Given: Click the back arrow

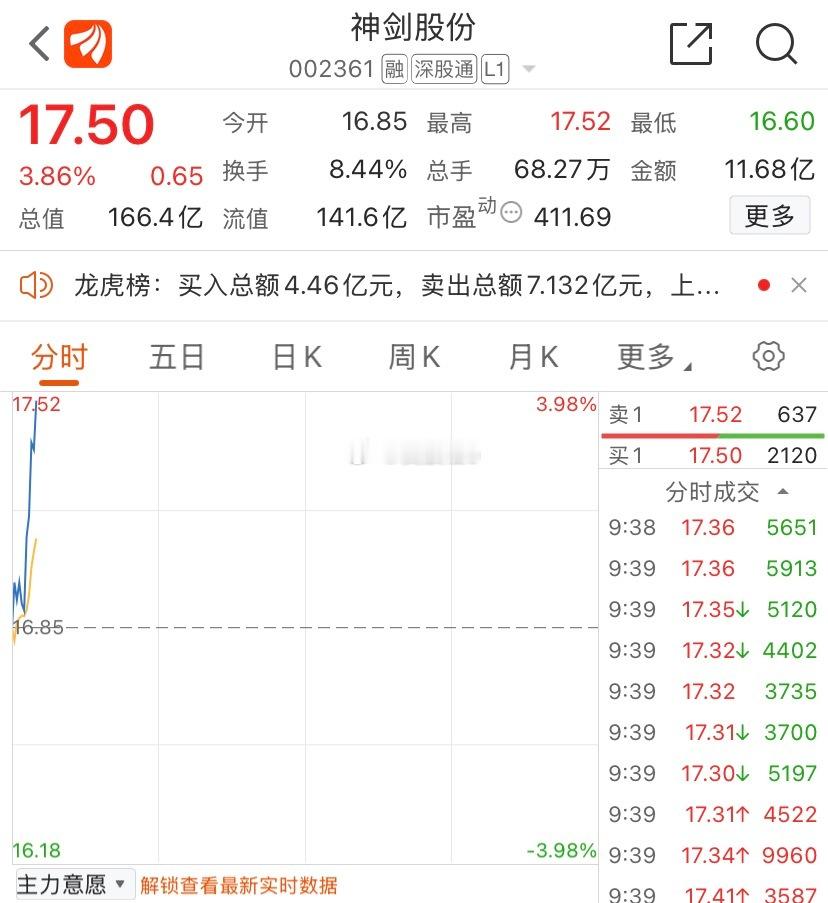Looking at the screenshot, I should tap(37, 44).
